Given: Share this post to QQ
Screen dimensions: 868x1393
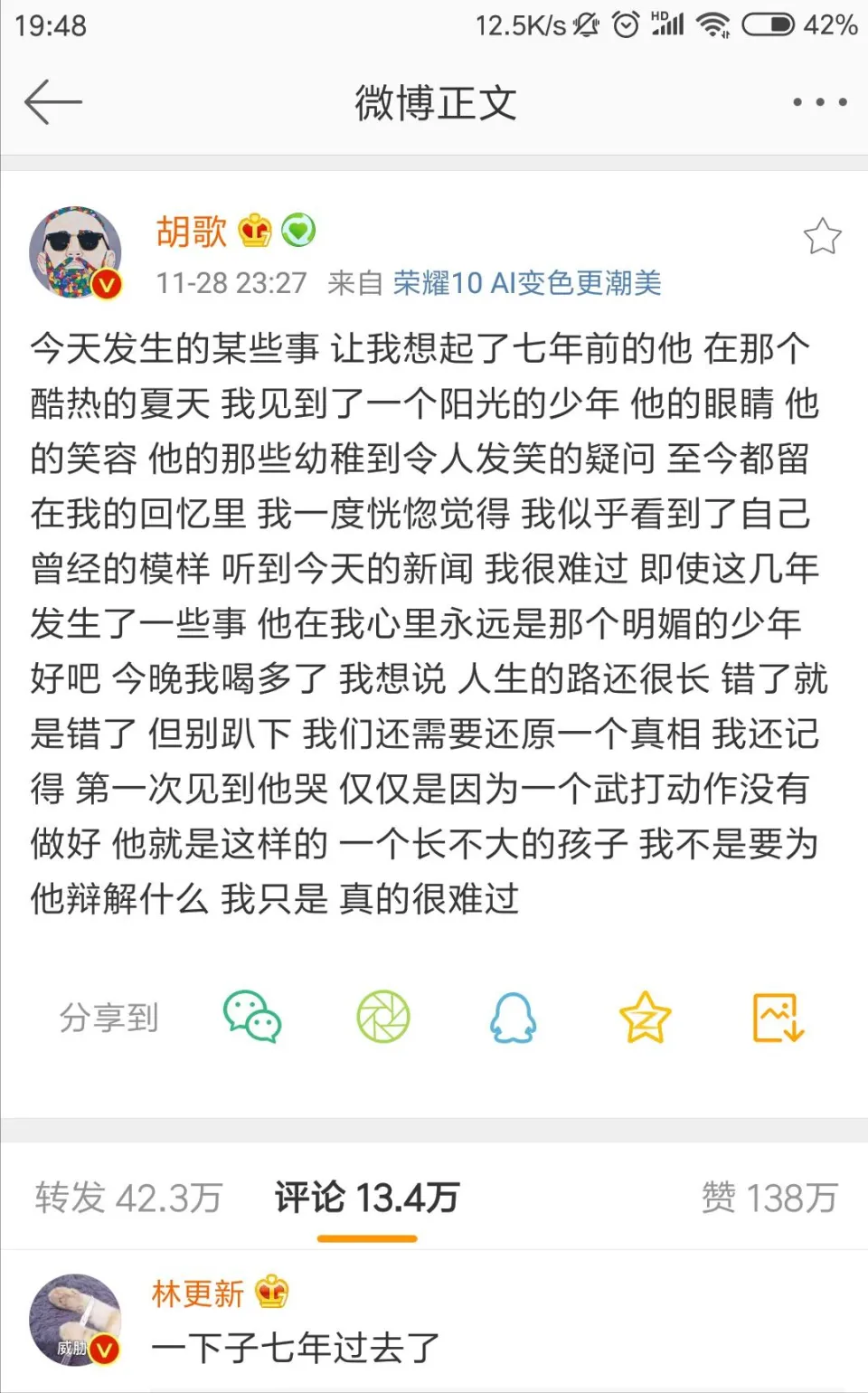Looking at the screenshot, I should coord(513,1017).
